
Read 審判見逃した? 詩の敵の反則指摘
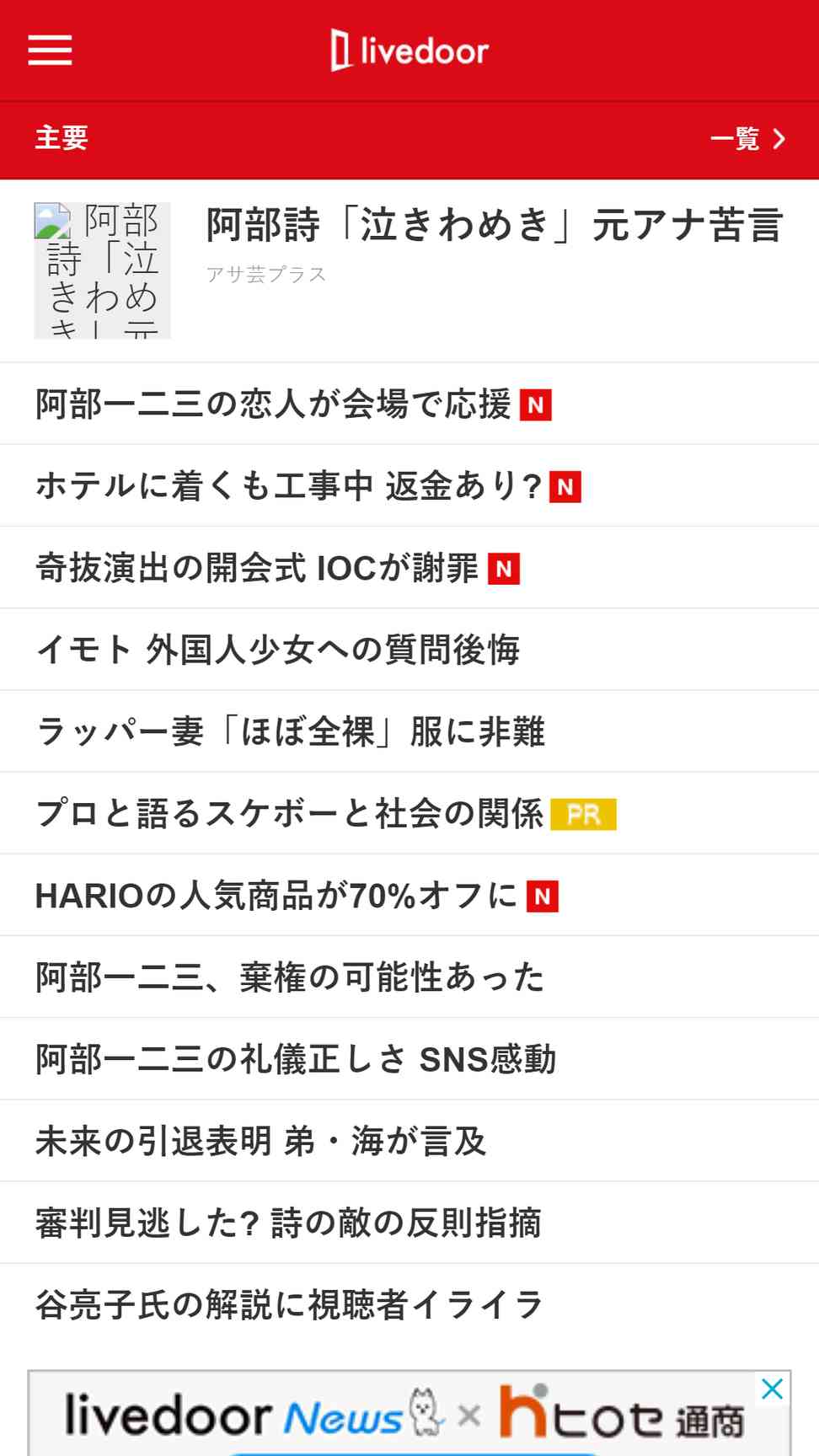click(409, 1222)
